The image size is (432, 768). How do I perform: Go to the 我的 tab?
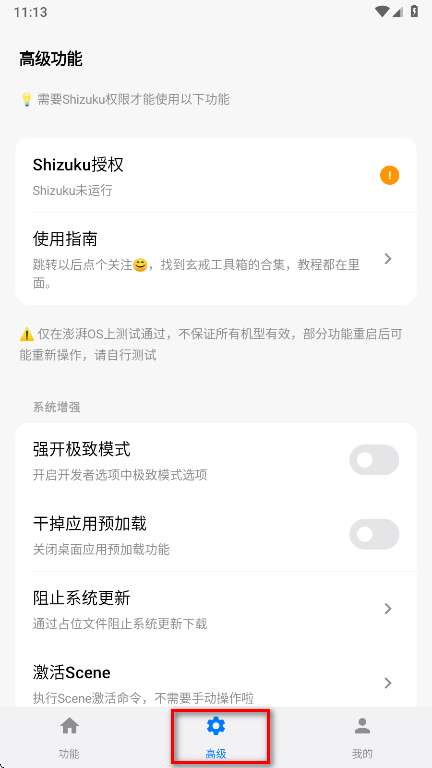tap(362, 738)
